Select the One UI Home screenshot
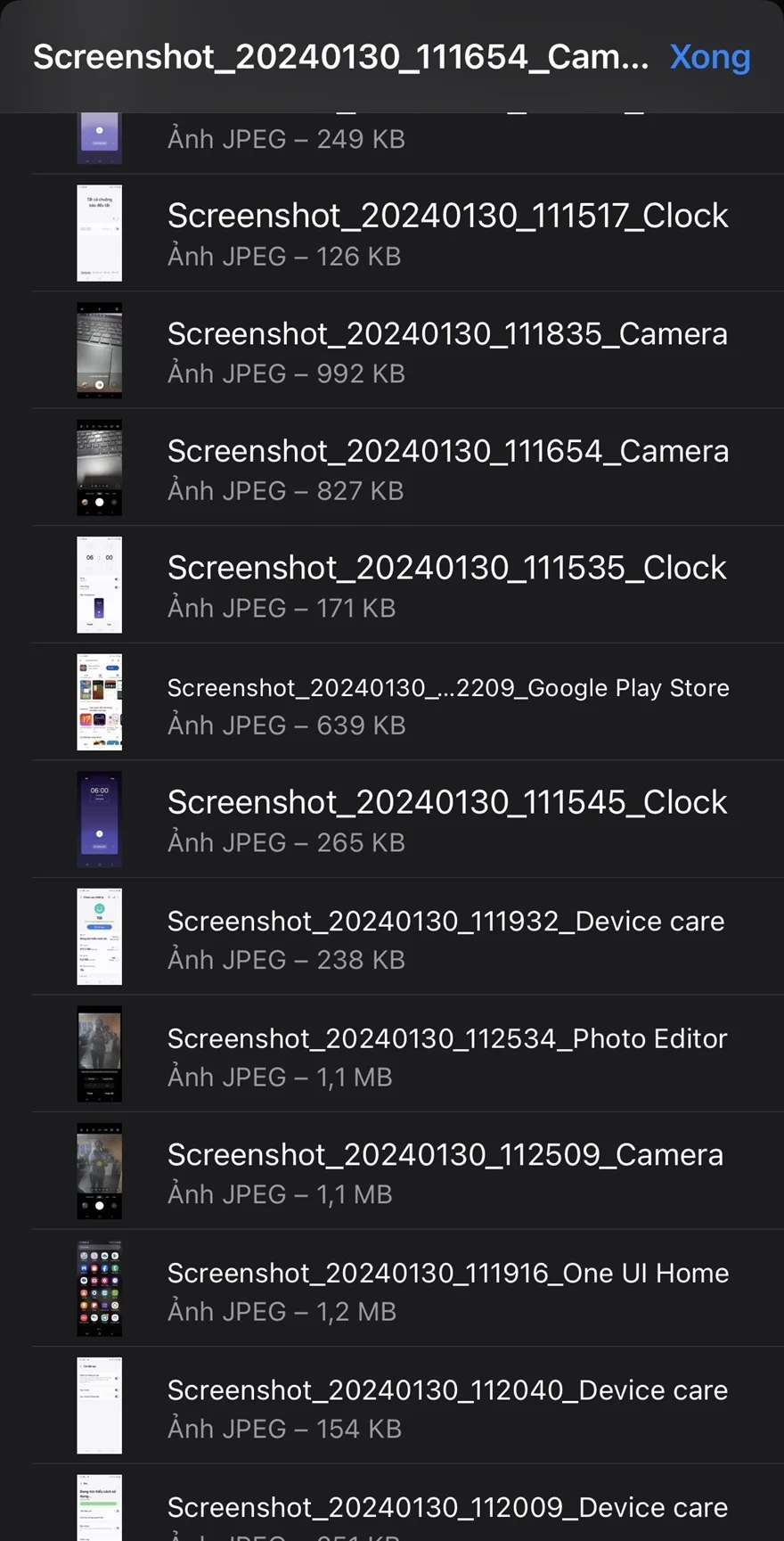This screenshot has width=784, height=1541. (x=447, y=1289)
